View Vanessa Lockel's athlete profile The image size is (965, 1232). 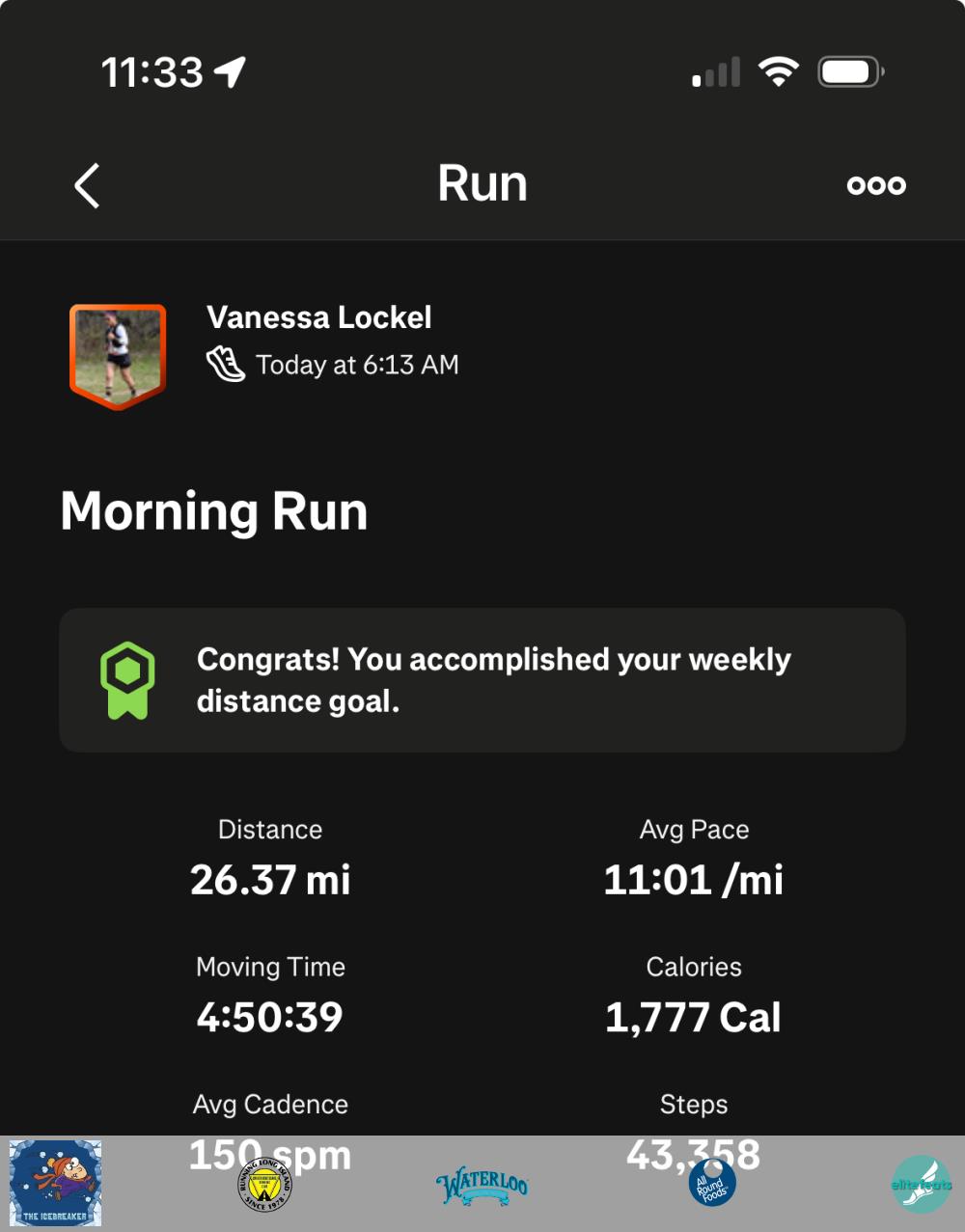tap(318, 317)
